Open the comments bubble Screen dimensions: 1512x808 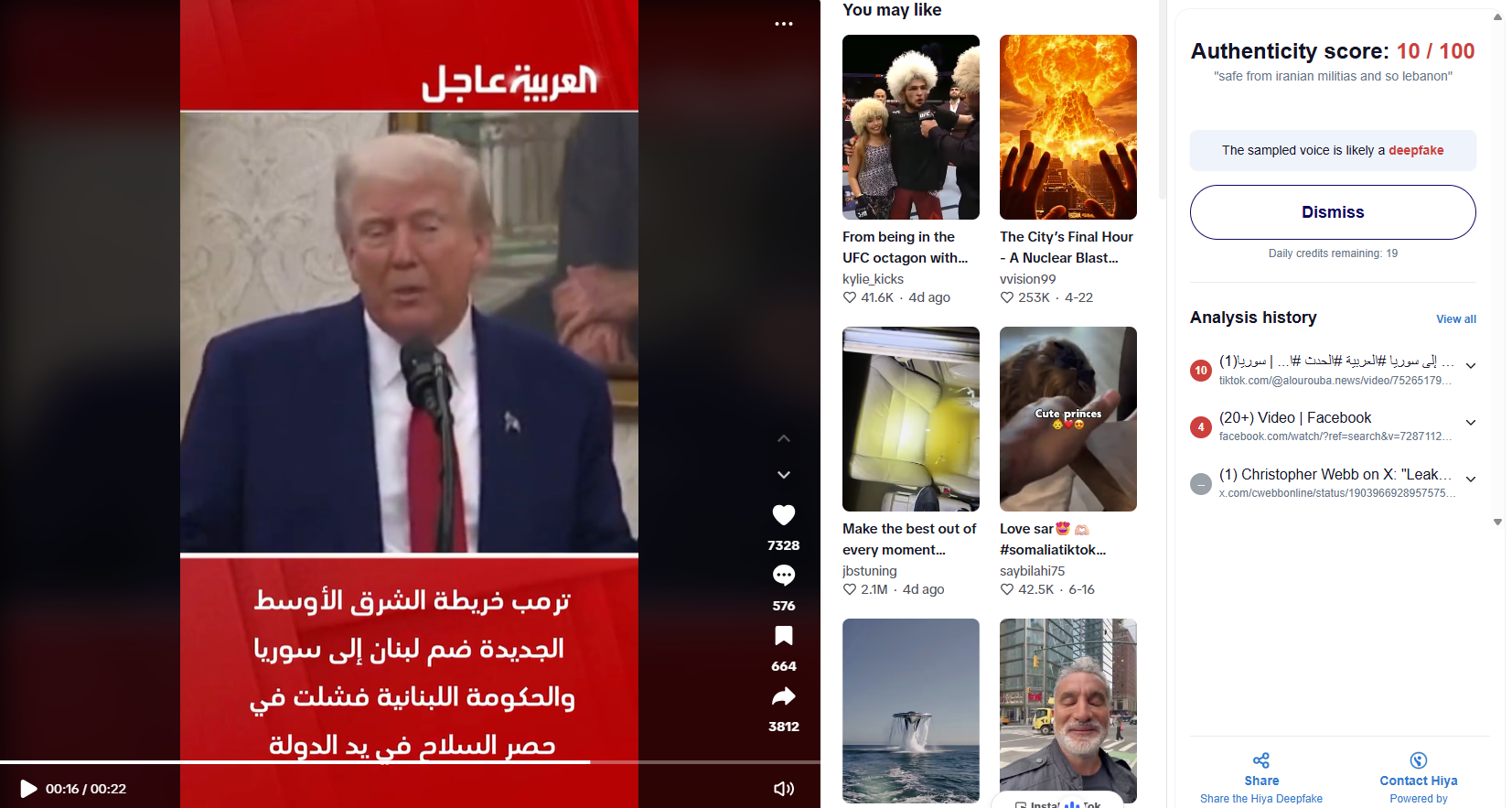[x=784, y=576]
